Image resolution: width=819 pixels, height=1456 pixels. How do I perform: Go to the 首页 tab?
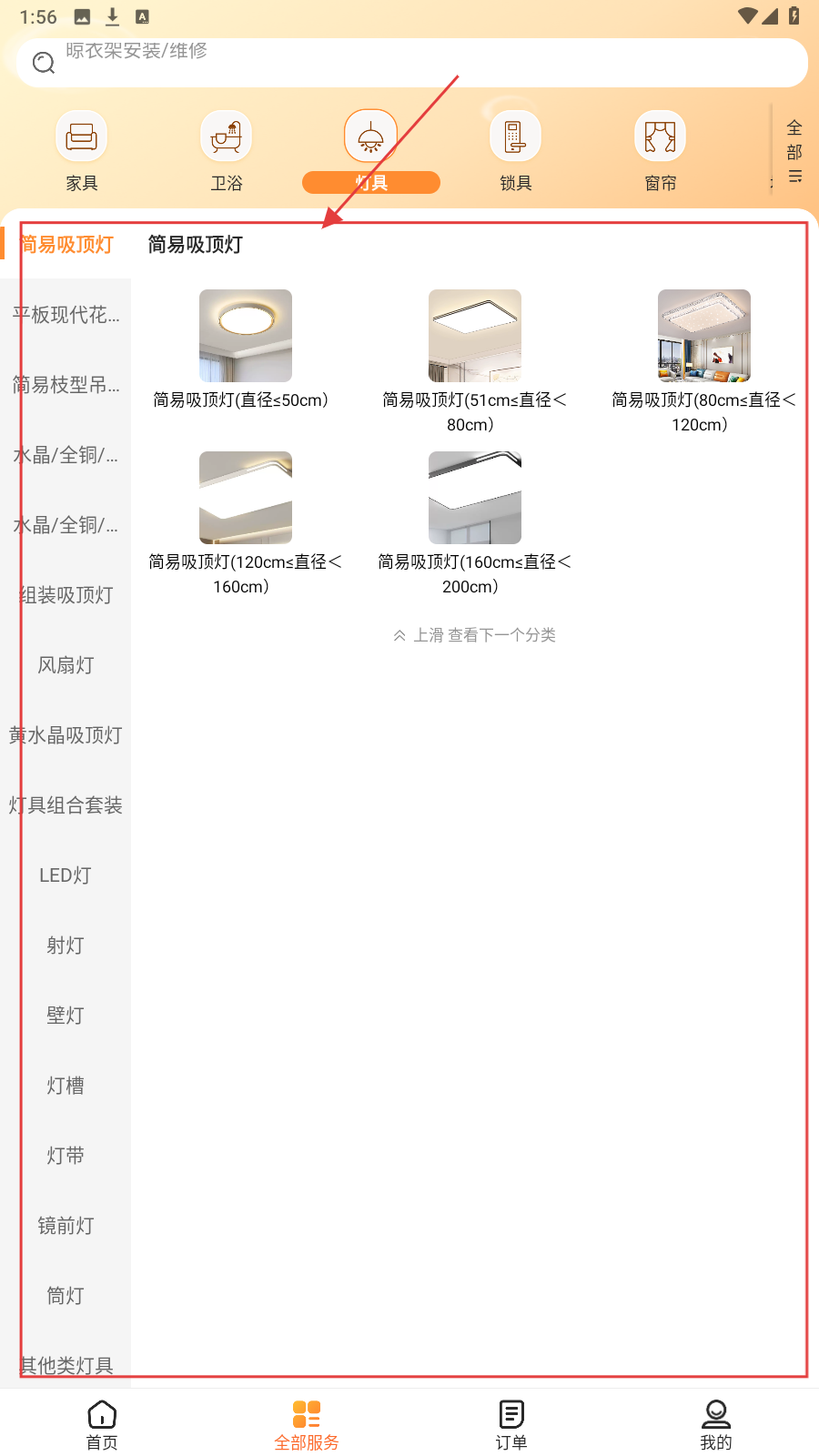102,1424
